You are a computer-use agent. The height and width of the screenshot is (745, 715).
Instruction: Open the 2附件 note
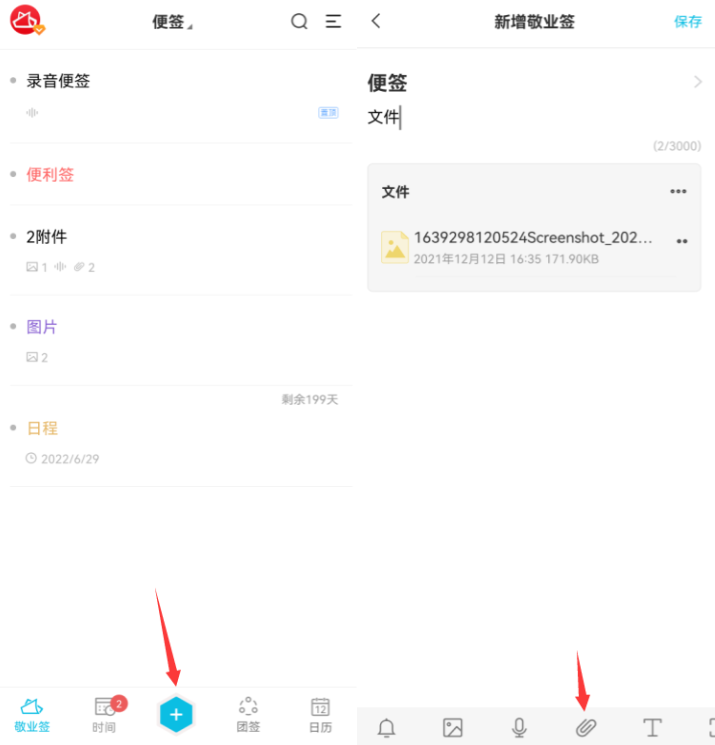(x=47, y=237)
